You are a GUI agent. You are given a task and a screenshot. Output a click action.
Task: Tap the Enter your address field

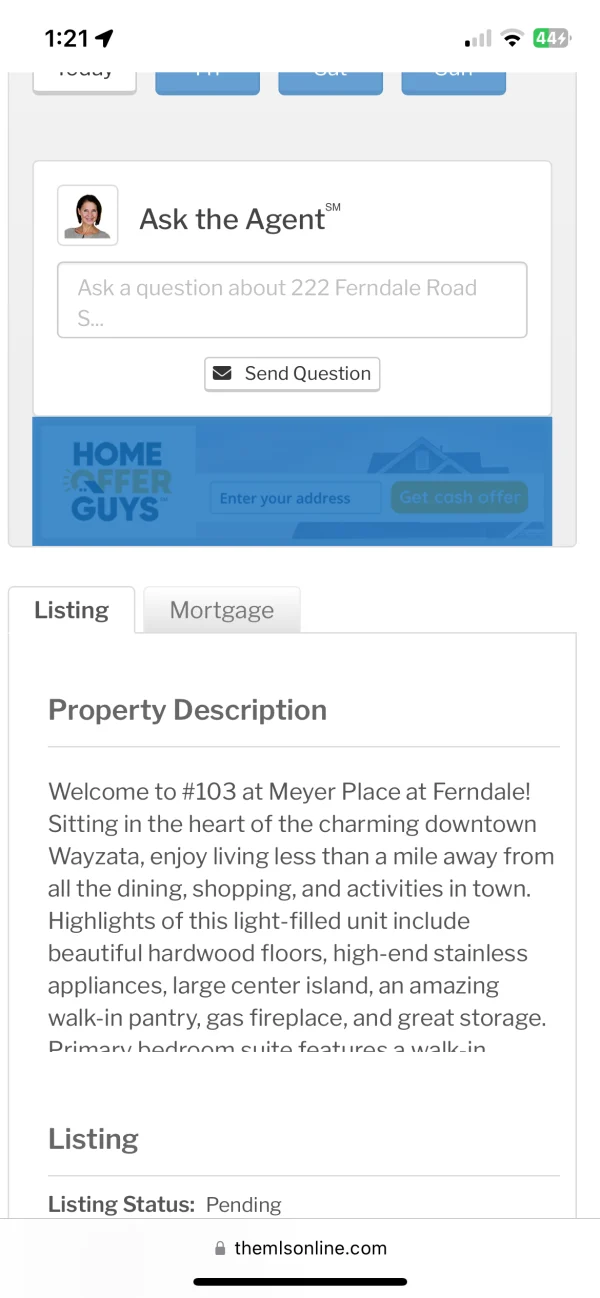(295, 498)
